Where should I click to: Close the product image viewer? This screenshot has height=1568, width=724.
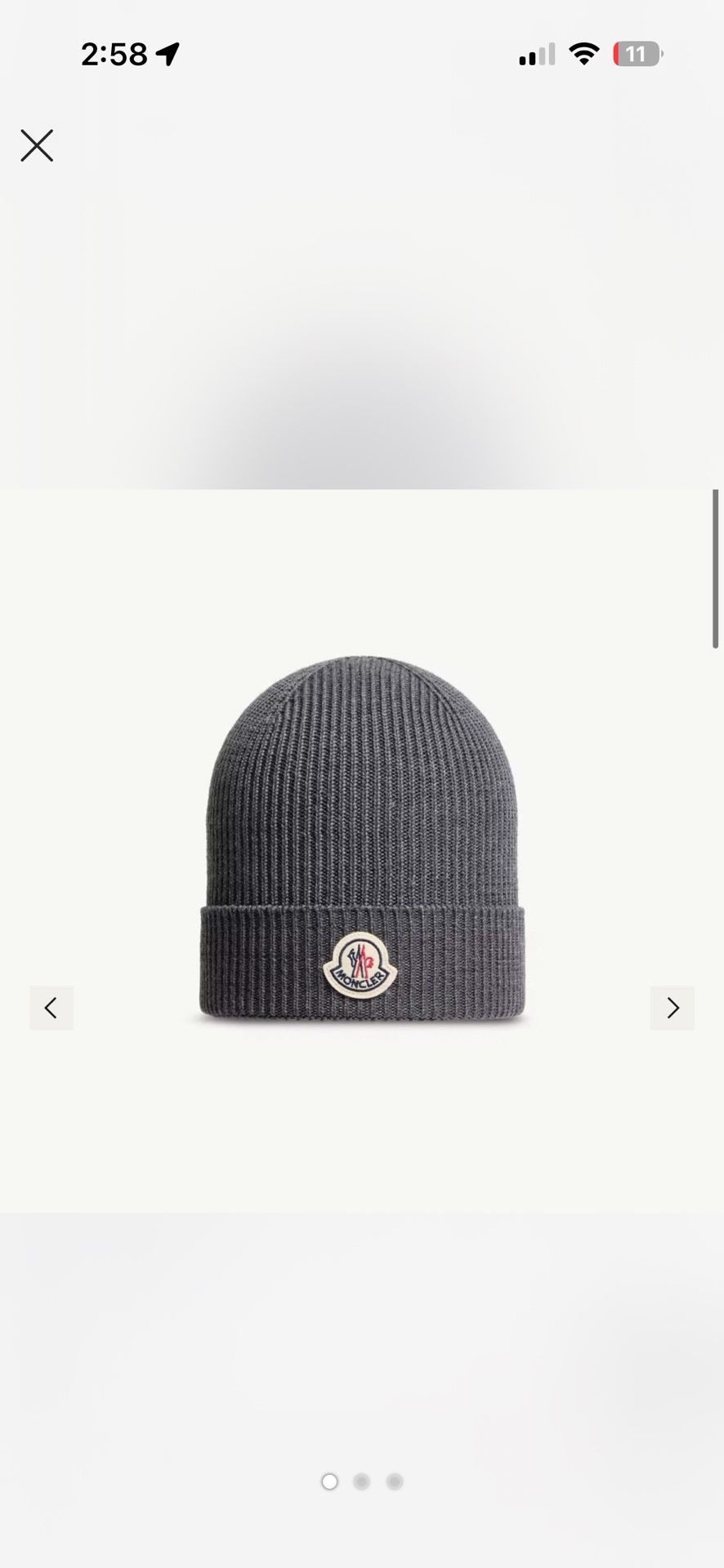click(36, 145)
